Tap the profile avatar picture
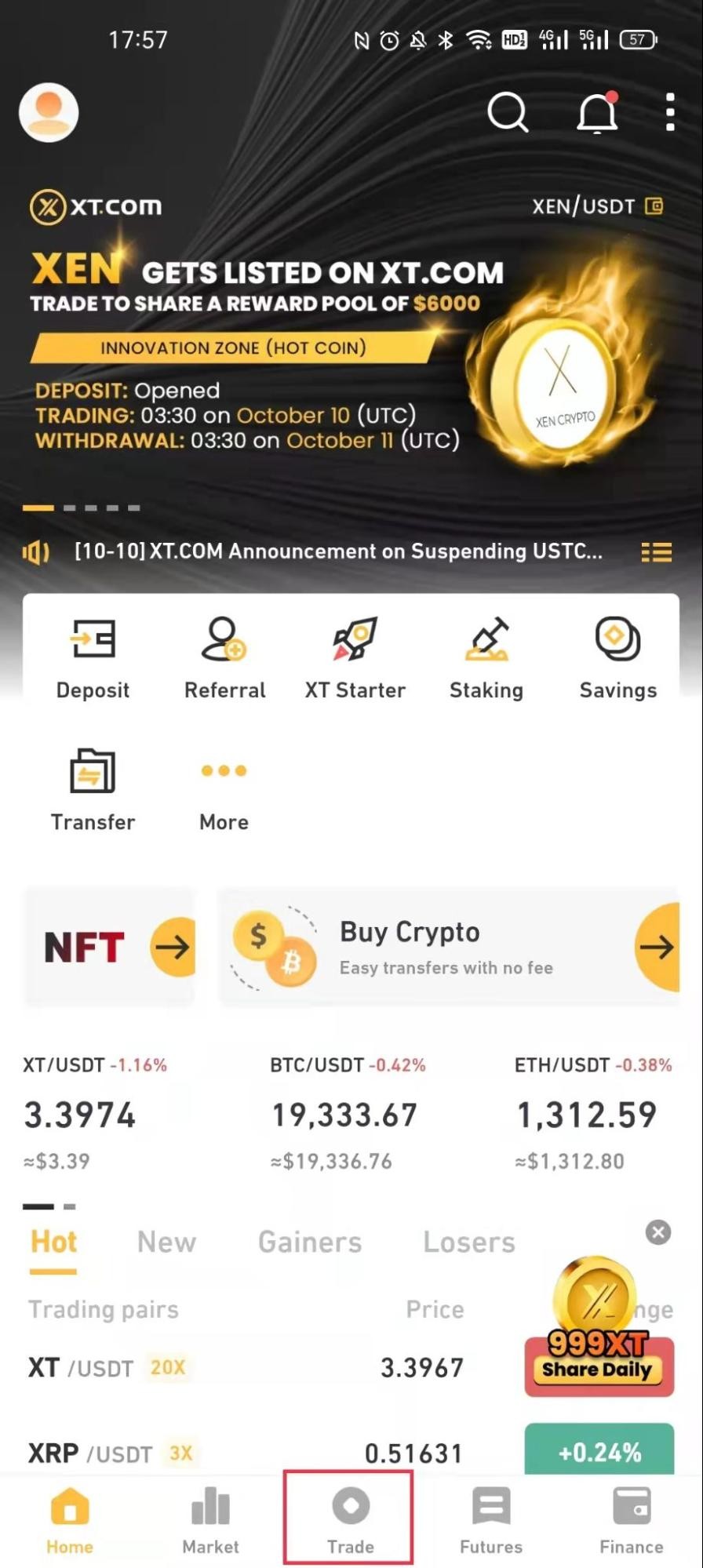The height and width of the screenshot is (1568, 703). (49, 112)
